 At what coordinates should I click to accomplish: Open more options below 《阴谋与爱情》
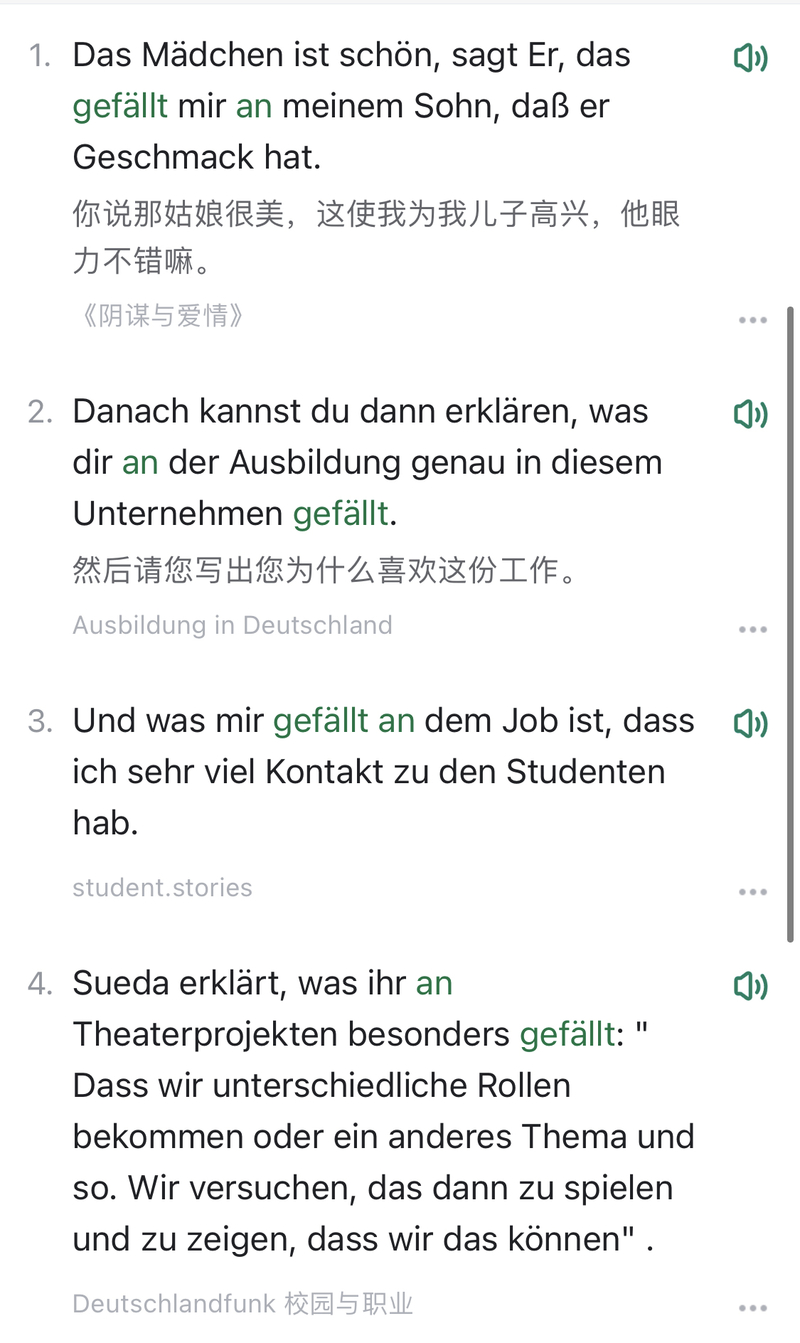(x=752, y=320)
